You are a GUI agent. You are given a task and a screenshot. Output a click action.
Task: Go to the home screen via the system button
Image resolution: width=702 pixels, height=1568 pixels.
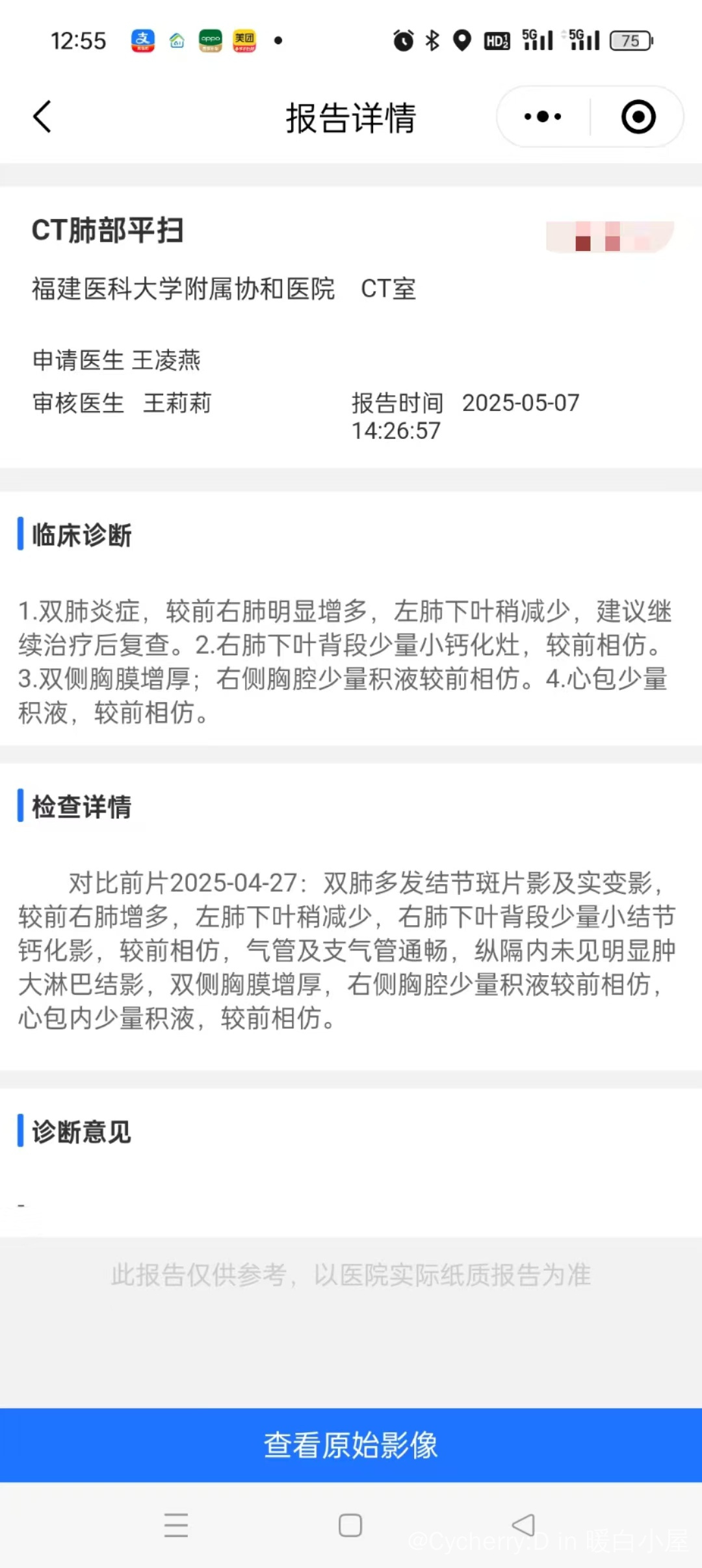[350, 1525]
